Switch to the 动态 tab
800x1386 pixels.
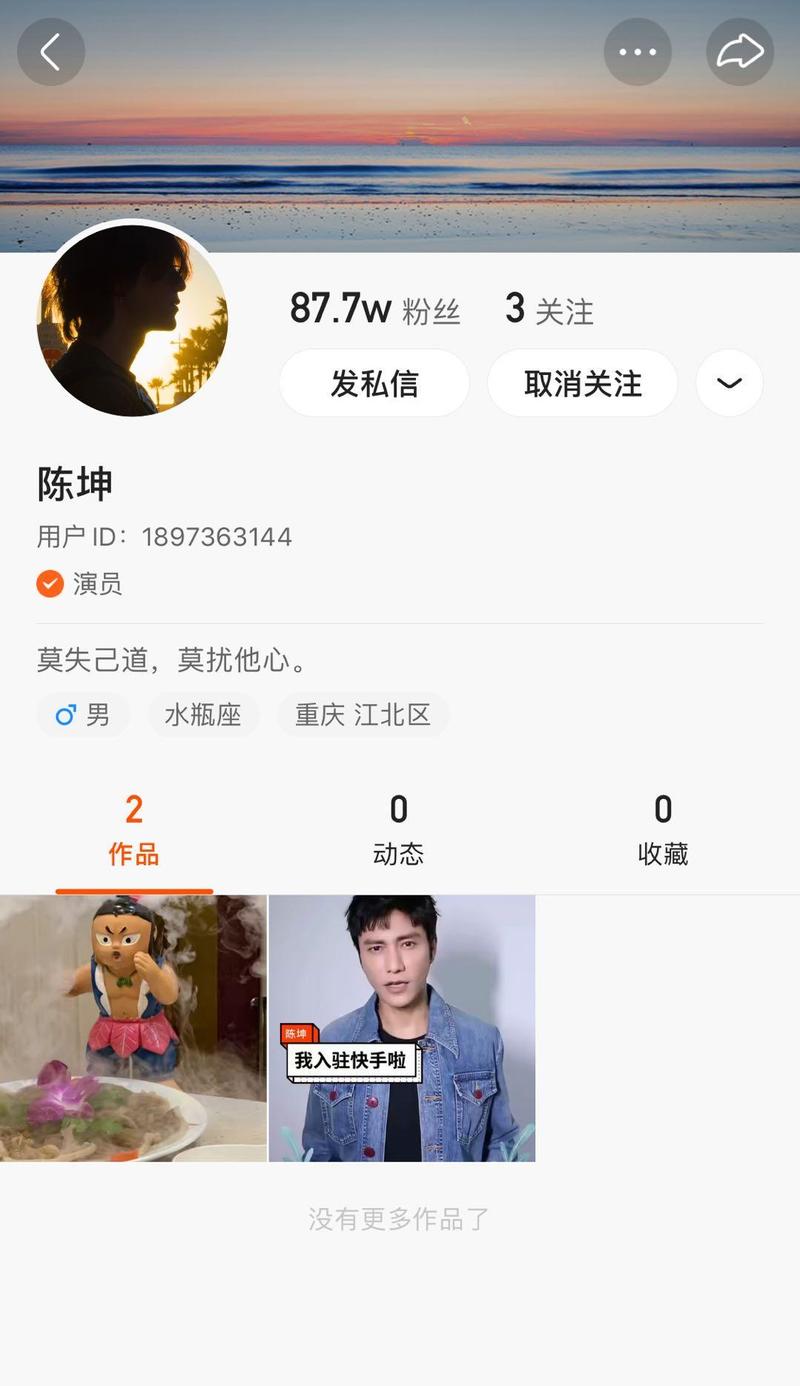(399, 828)
